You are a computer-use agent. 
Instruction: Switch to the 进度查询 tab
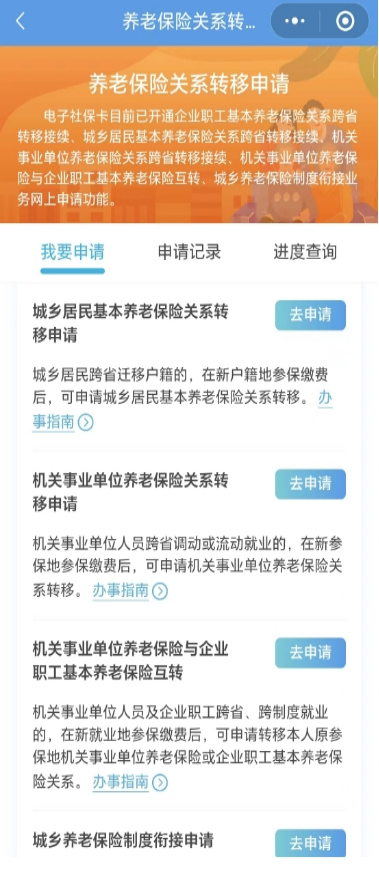(x=305, y=252)
